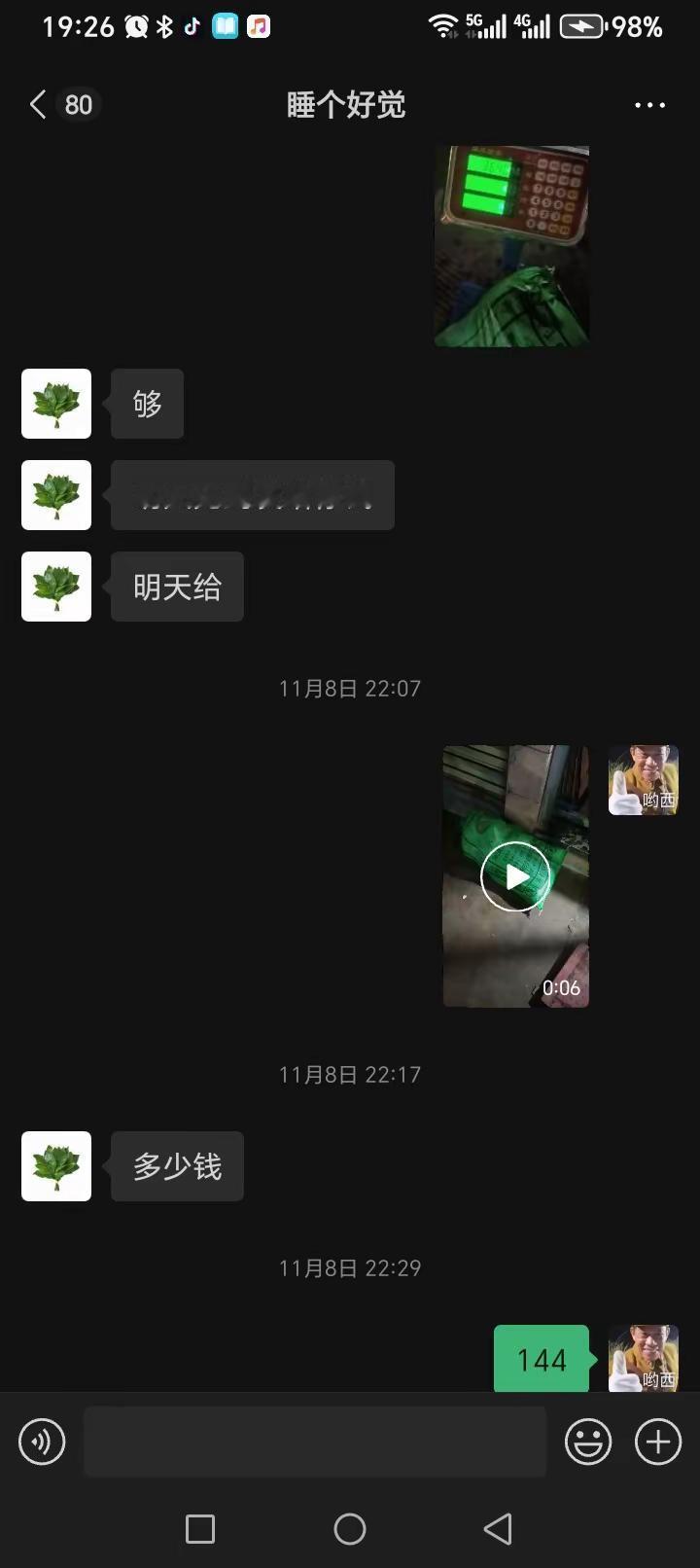Play the shared 0:06 video
Viewport: 700px width, 1568px height.
(x=515, y=874)
